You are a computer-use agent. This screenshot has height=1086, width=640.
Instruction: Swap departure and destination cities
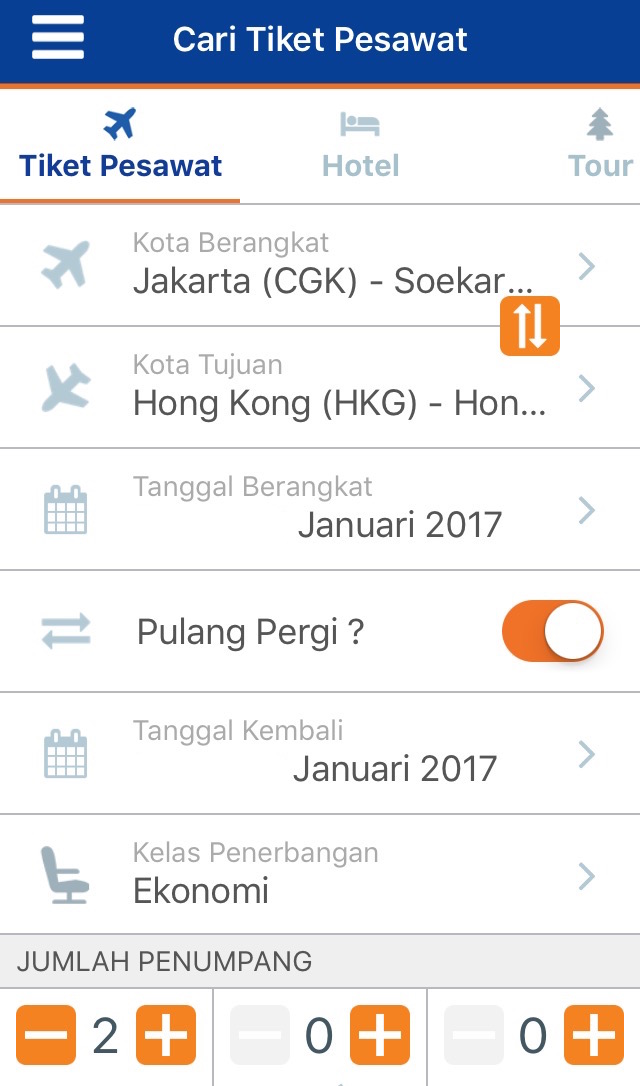530,325
